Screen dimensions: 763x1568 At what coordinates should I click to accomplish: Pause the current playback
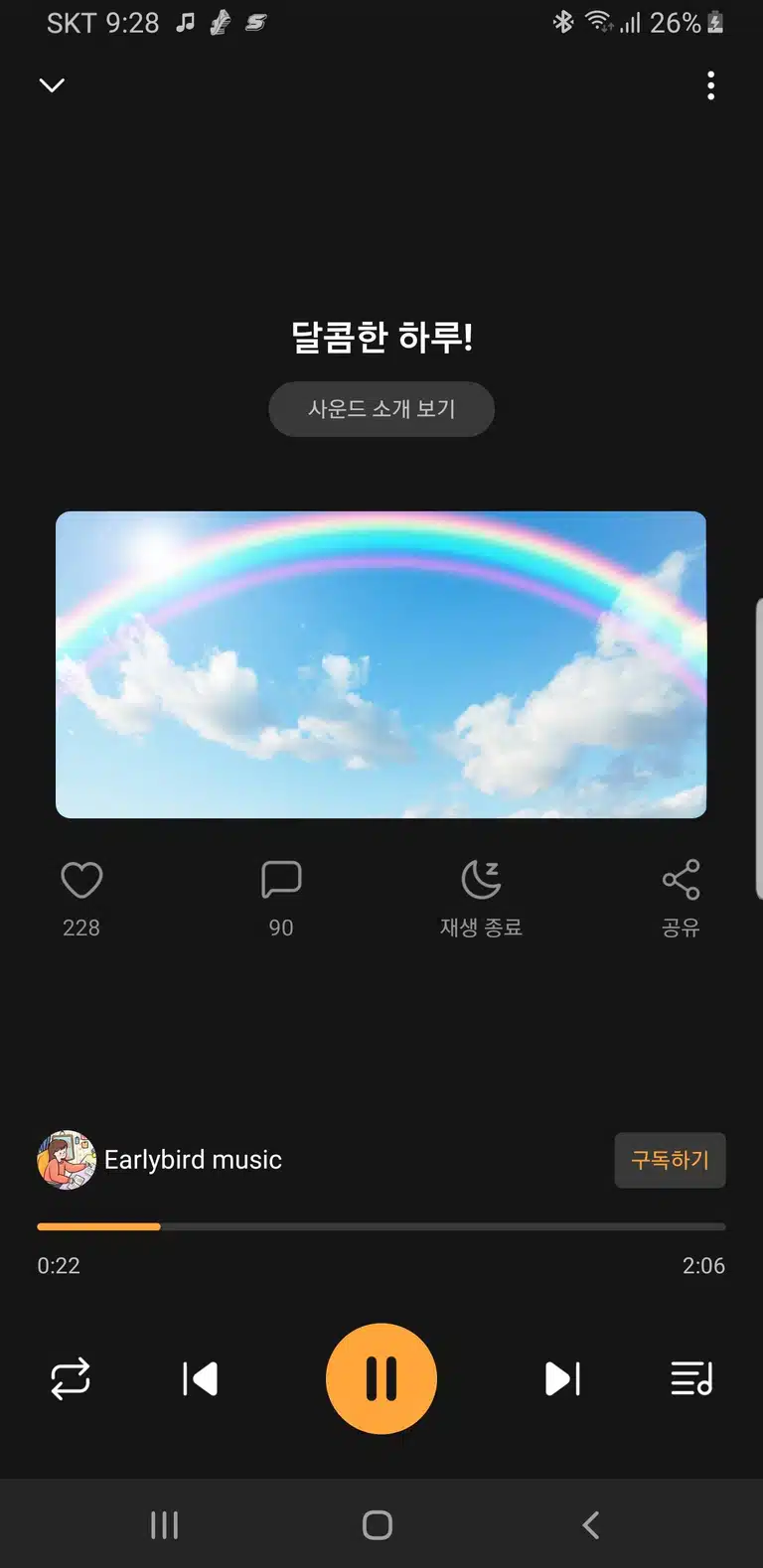coord(381,1378)
